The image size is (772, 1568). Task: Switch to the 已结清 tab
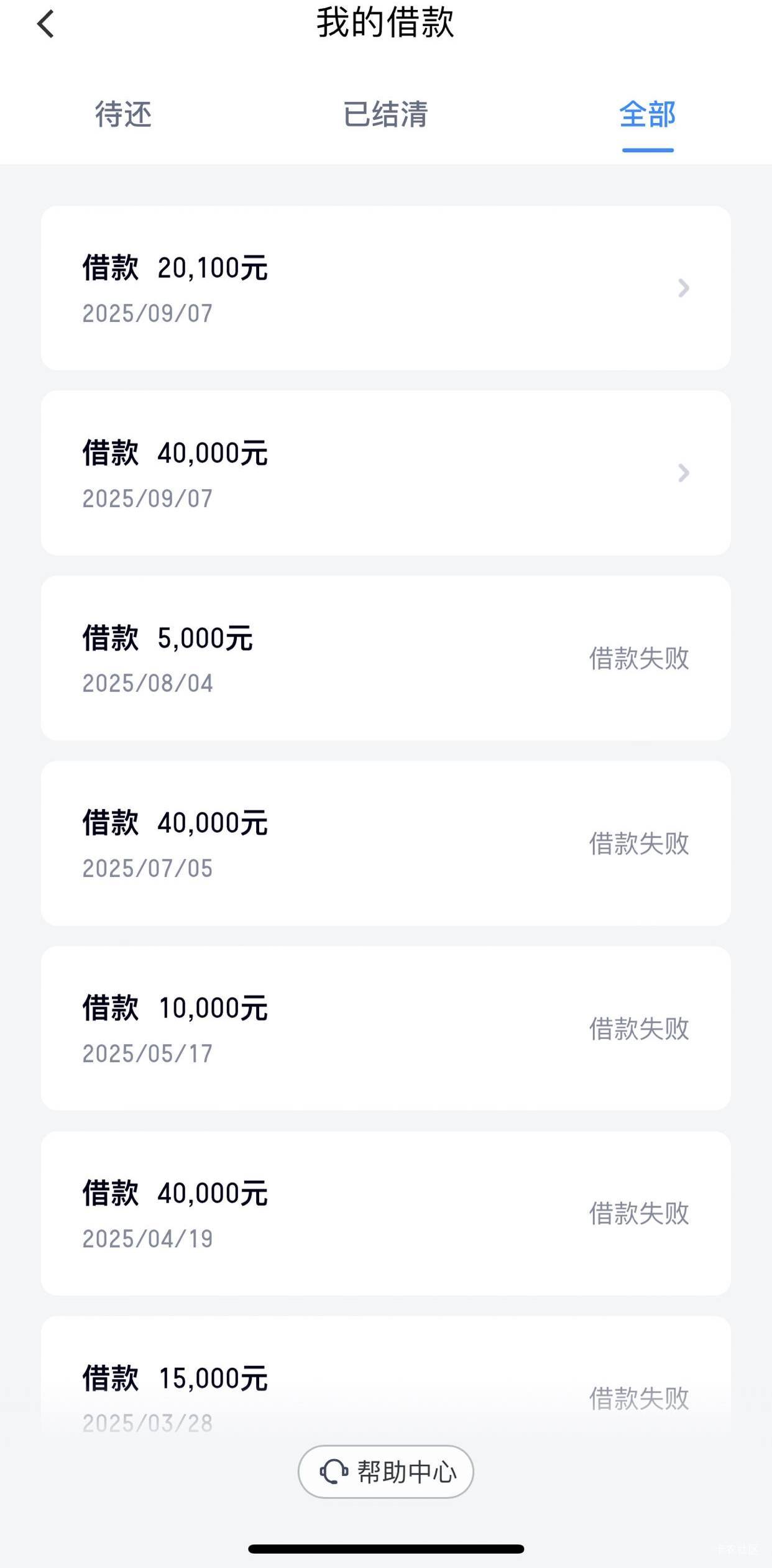pos(385,114)
